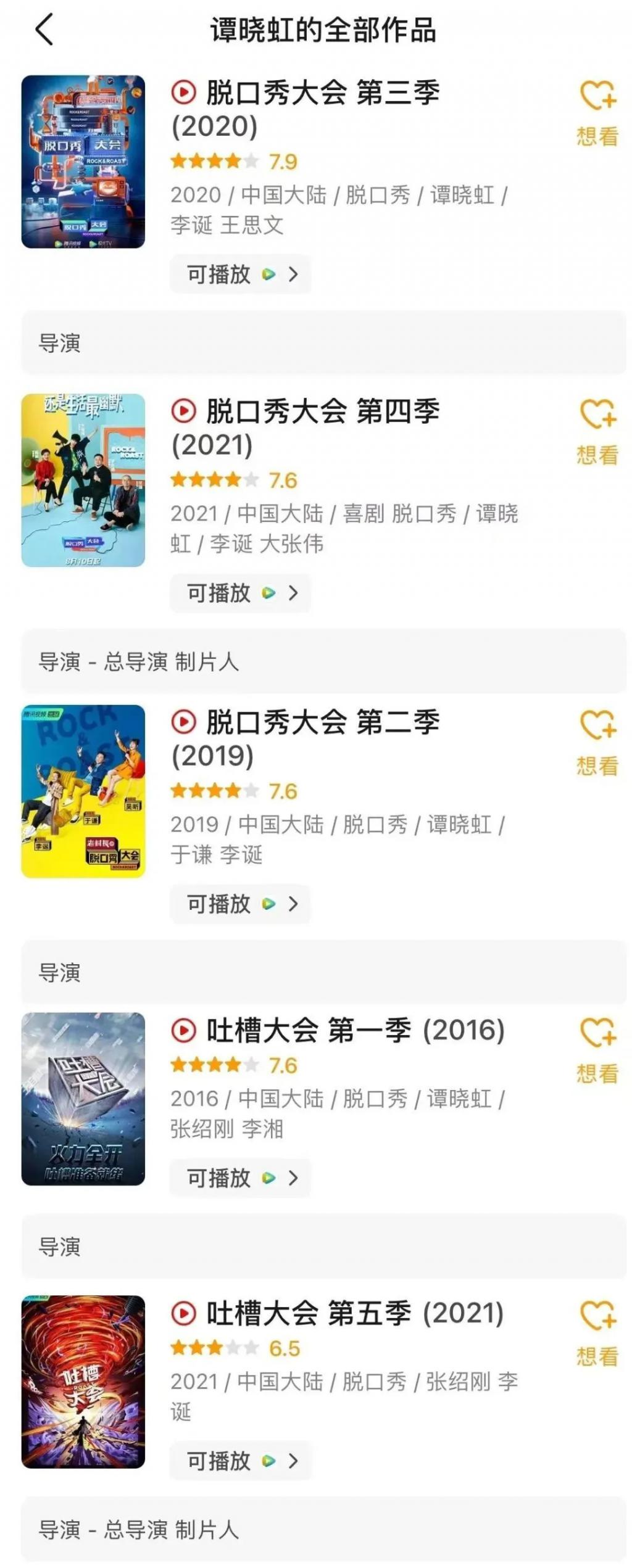
Task: Open the 脱口秀大会 第四季 (2021) poster
Action: tap(83, 480)
